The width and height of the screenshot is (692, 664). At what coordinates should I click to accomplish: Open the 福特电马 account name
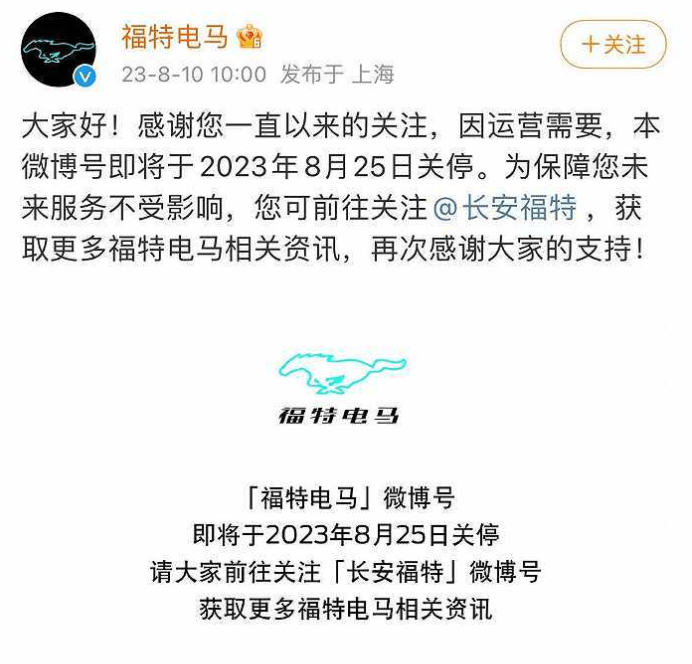(x=175, y=37)
